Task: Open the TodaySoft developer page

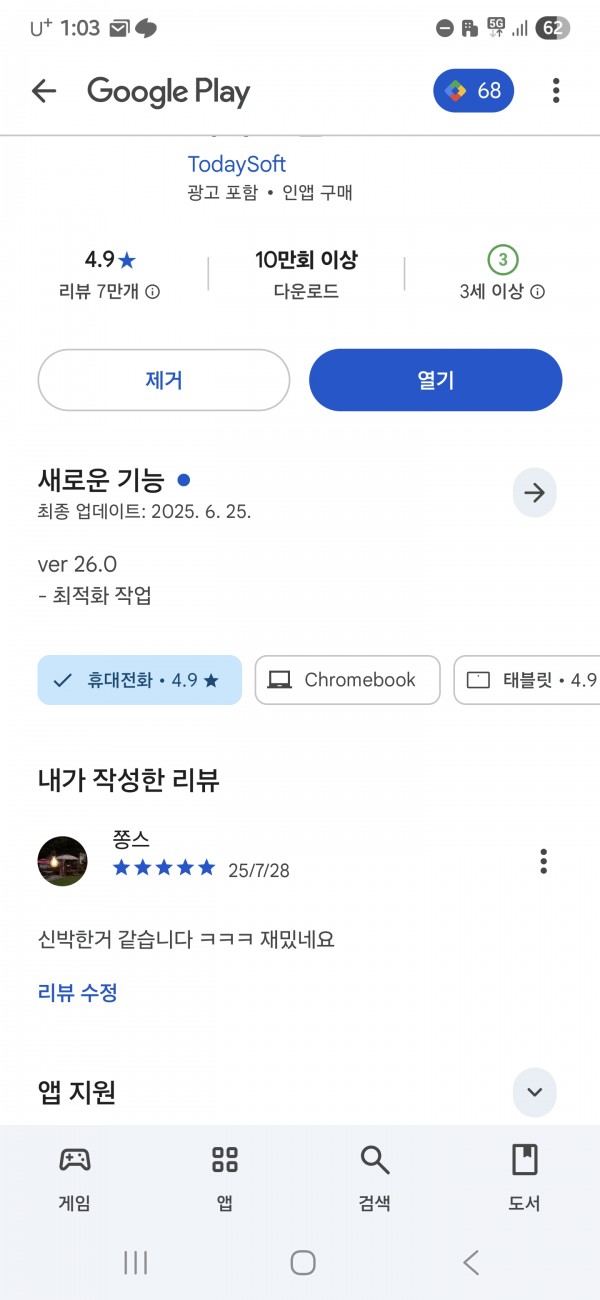Action: coord(237,164)
